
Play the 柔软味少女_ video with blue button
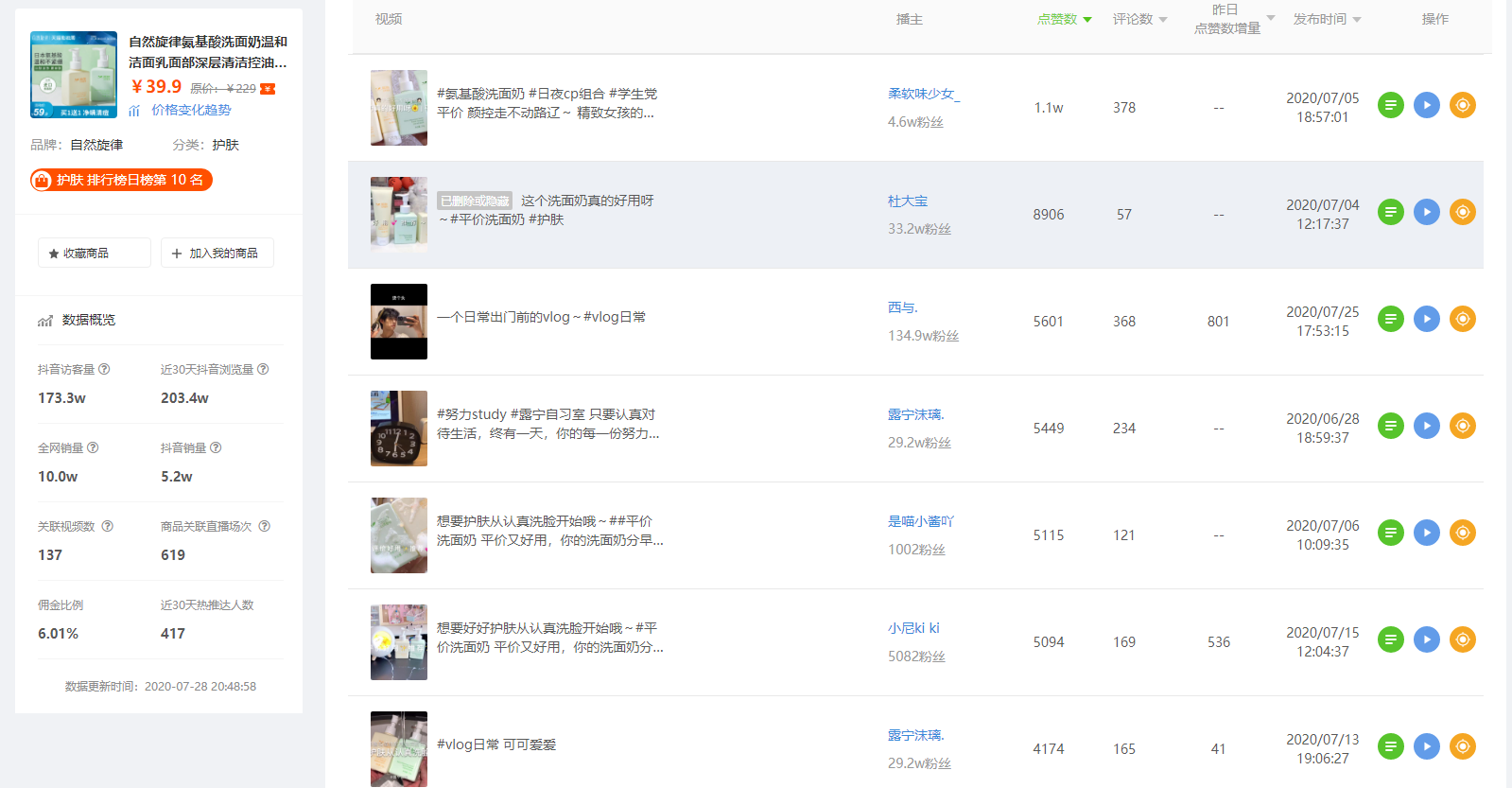(1426, 105)
